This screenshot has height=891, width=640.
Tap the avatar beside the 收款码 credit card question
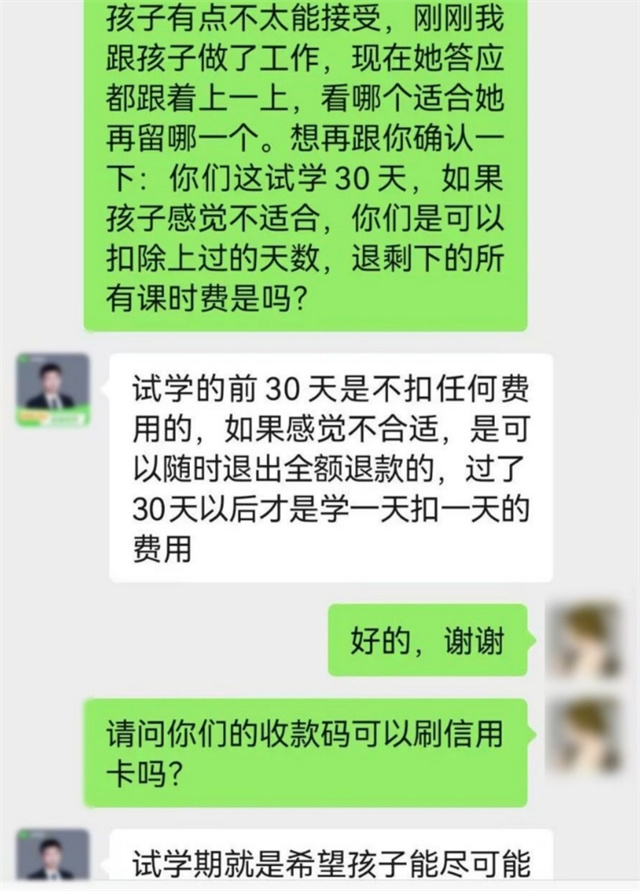[x=587, y=734]
